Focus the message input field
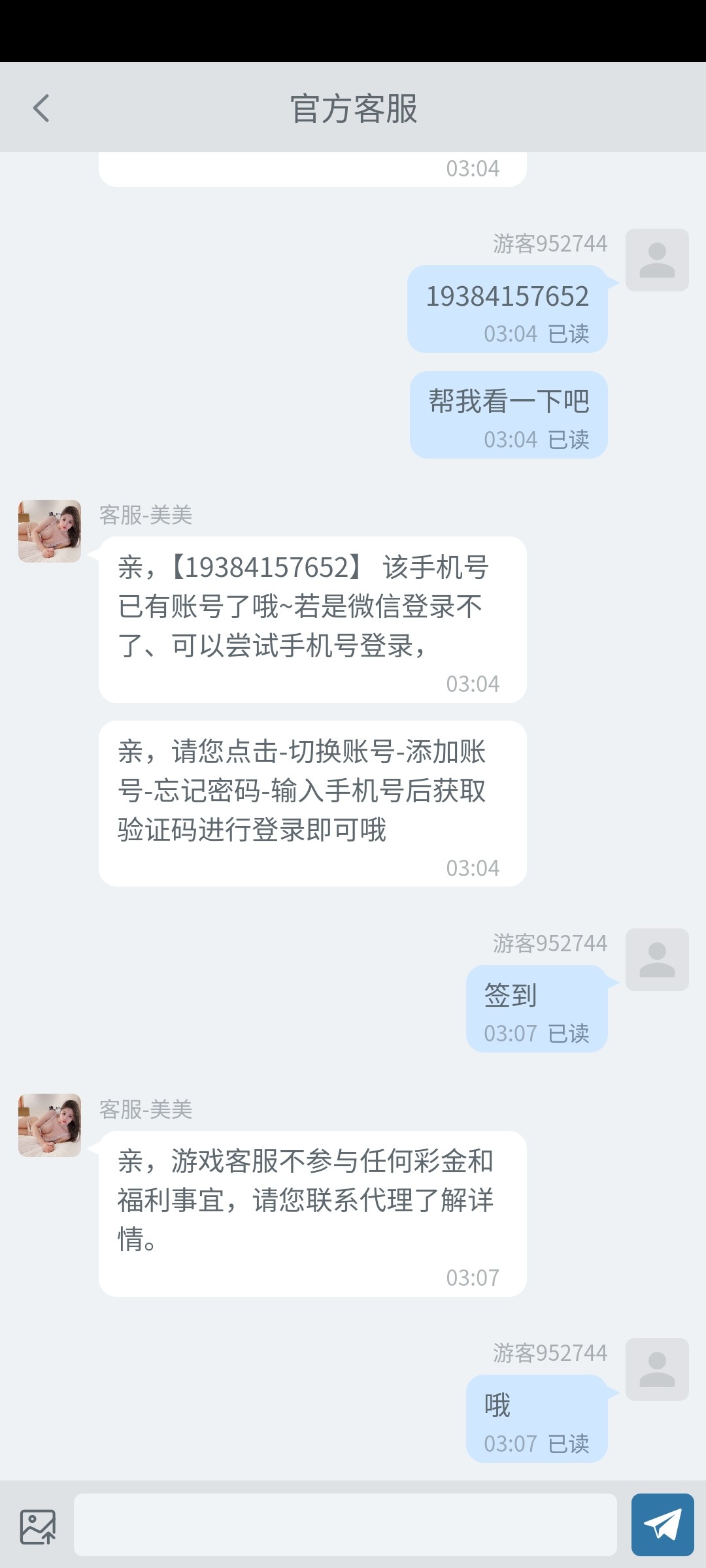Viewport: 706px width, 1568px height. pyautogui.click(x=345, y=1525)
